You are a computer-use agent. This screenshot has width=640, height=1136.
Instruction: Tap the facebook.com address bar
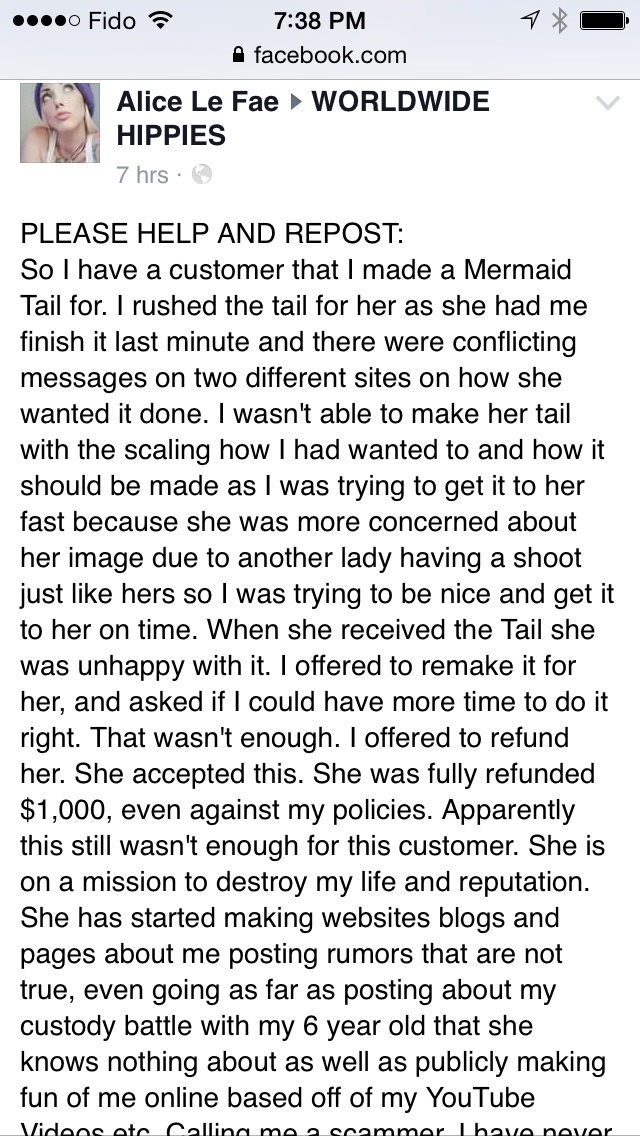[x=320, y=56]
